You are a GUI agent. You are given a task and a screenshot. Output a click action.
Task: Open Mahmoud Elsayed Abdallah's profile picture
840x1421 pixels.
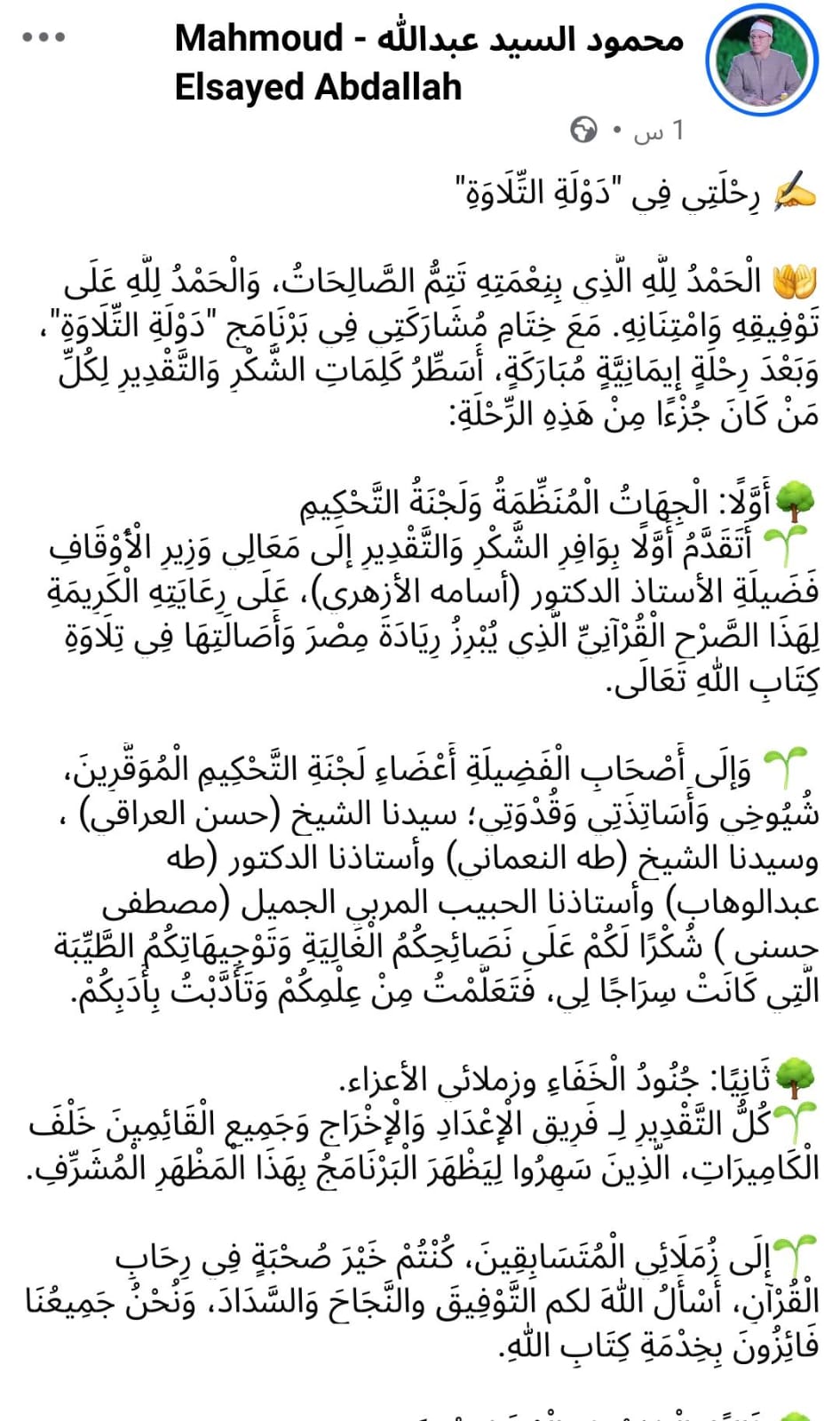[x=761, y=60]
